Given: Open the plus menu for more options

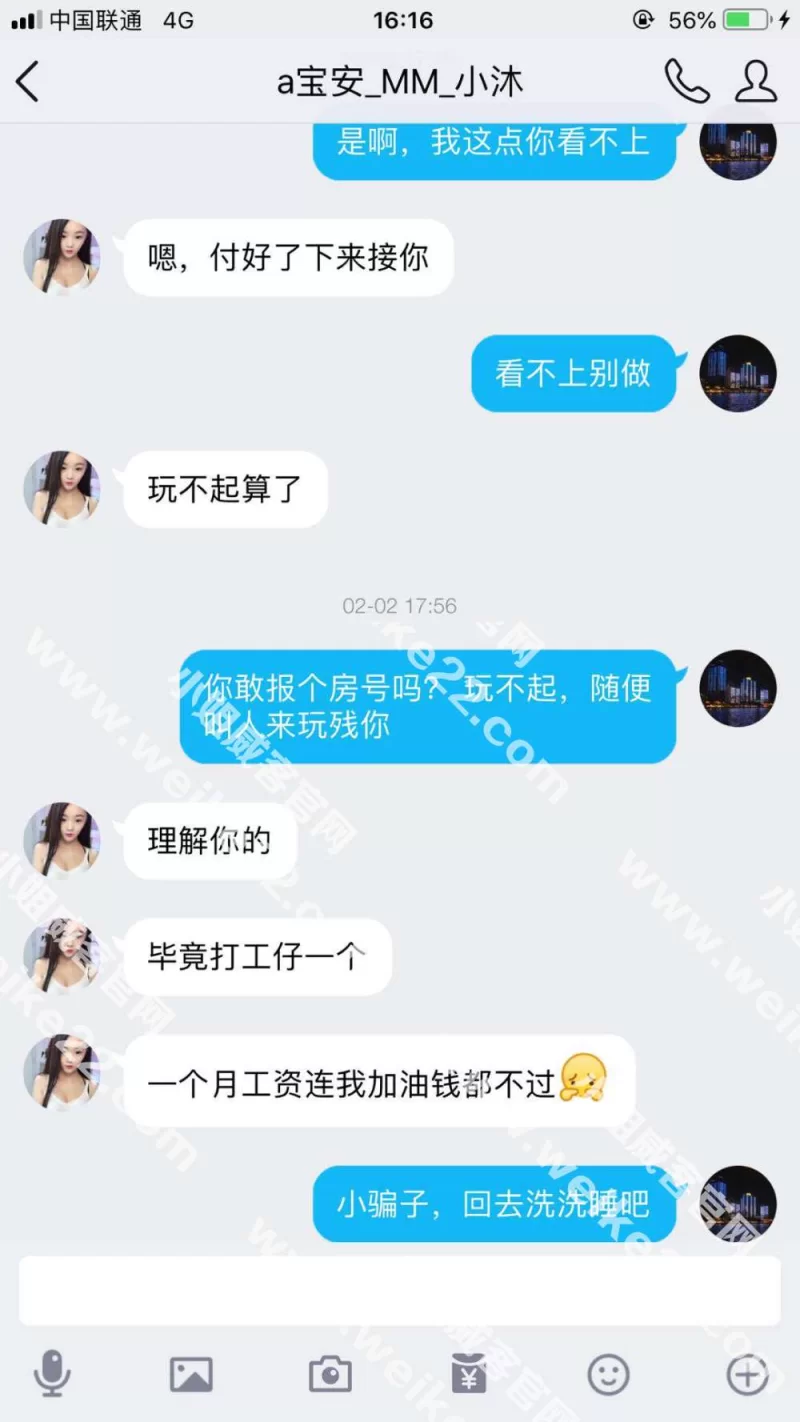Looking at the screenshot, I should [x=747, y=1374].
